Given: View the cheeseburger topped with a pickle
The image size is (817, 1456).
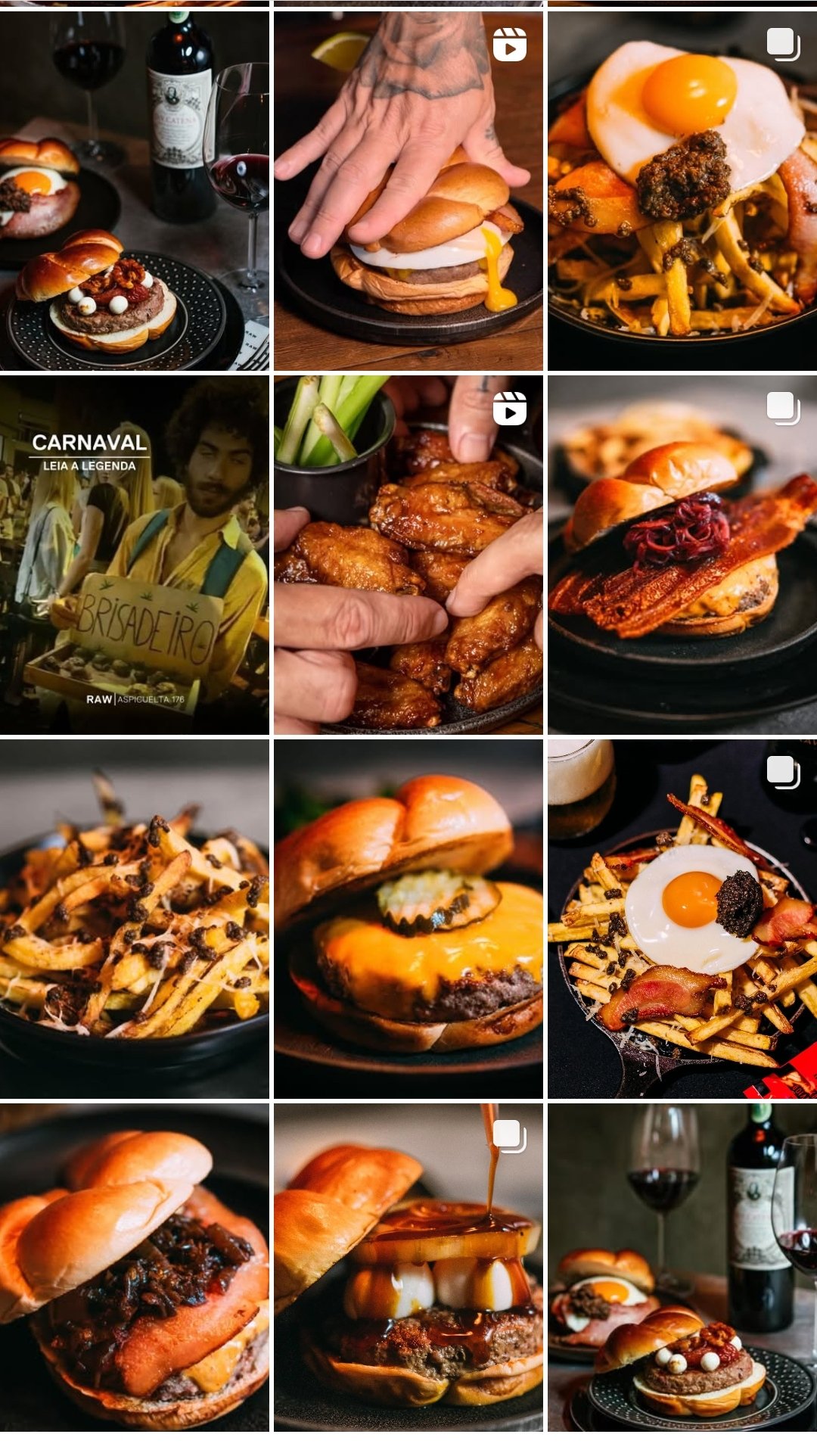Looking at the screenshot, I should click(408, 919).
